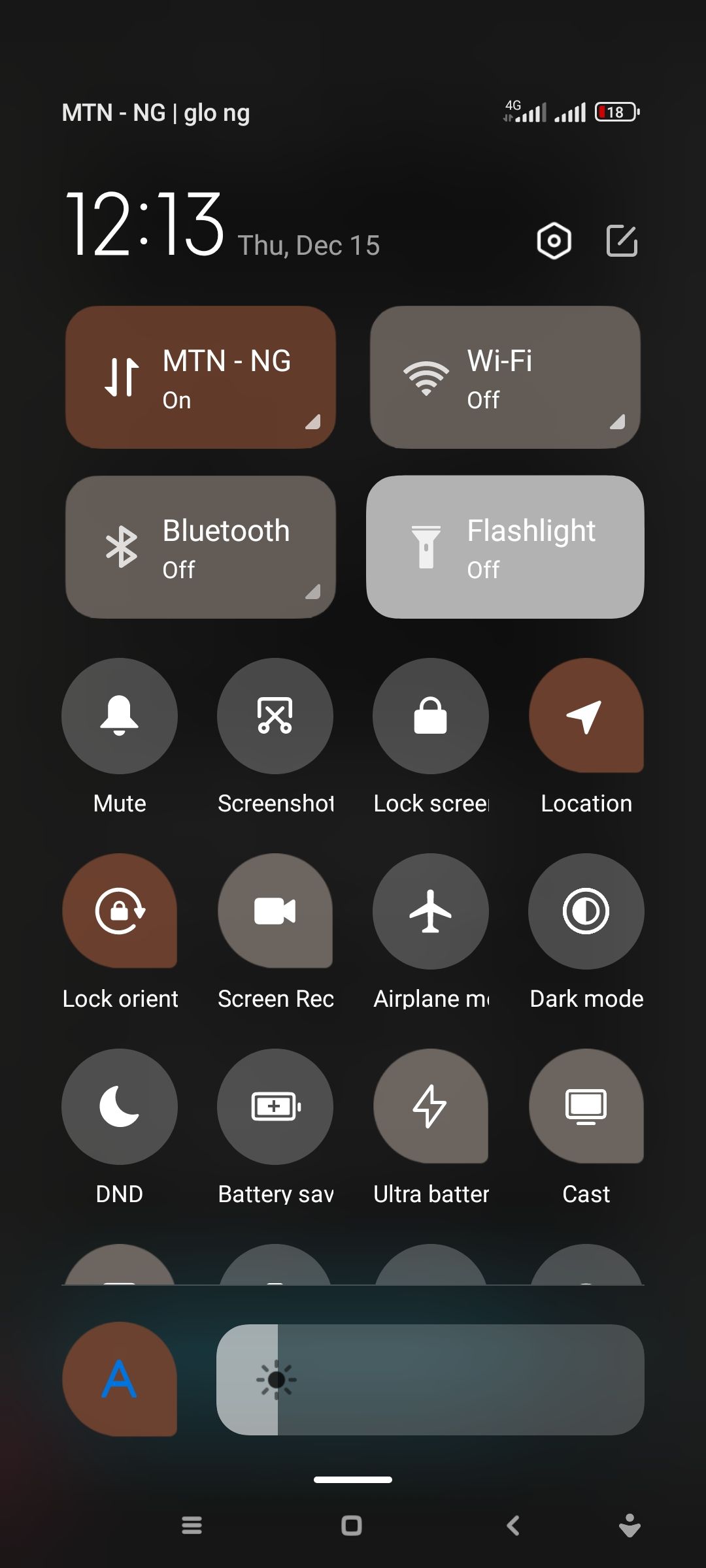Tap the auto-brightness A icon
Image resolution: width=706 pixels, height=1568 pixels.
tap(120, 1380)
